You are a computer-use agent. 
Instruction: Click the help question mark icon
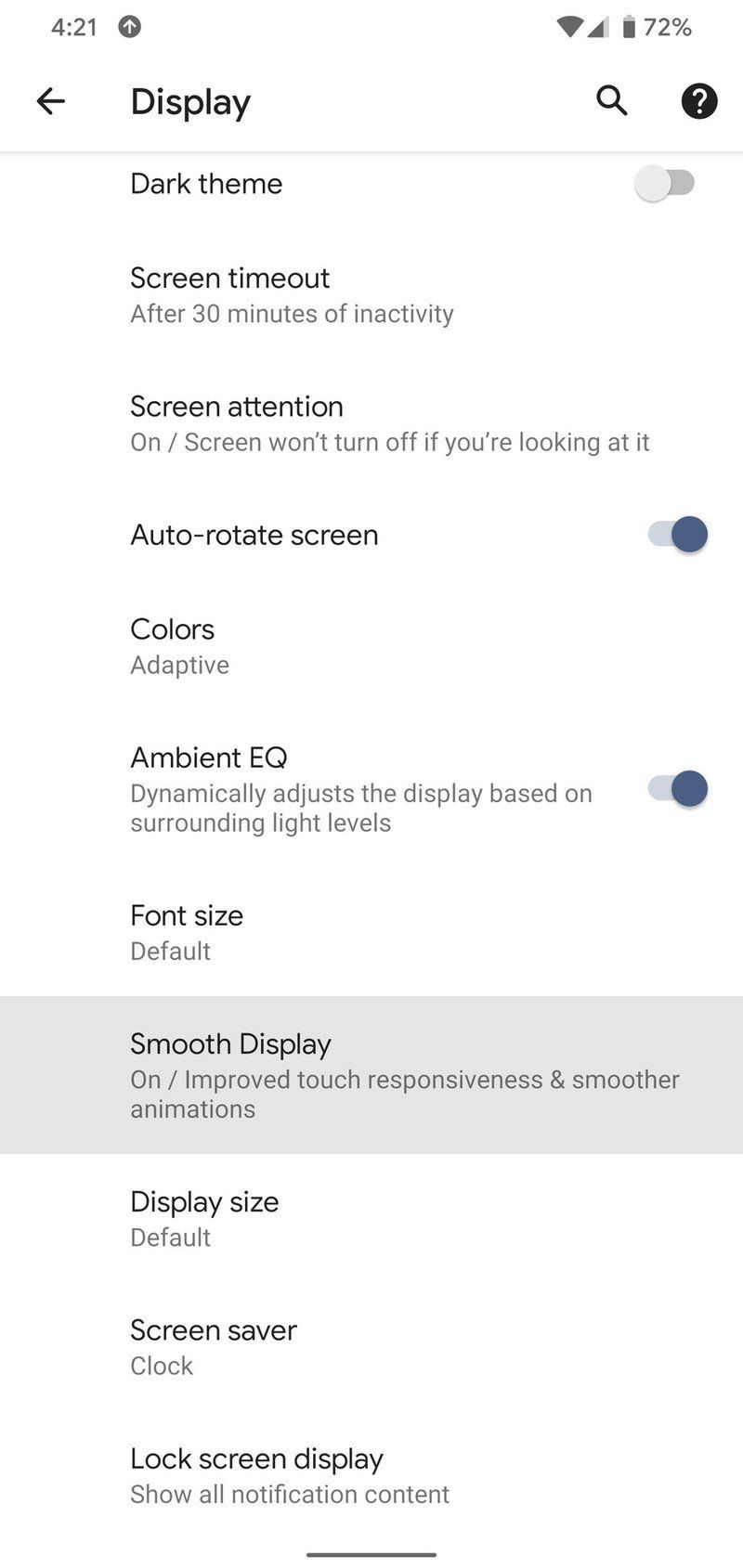pos(698,100)
